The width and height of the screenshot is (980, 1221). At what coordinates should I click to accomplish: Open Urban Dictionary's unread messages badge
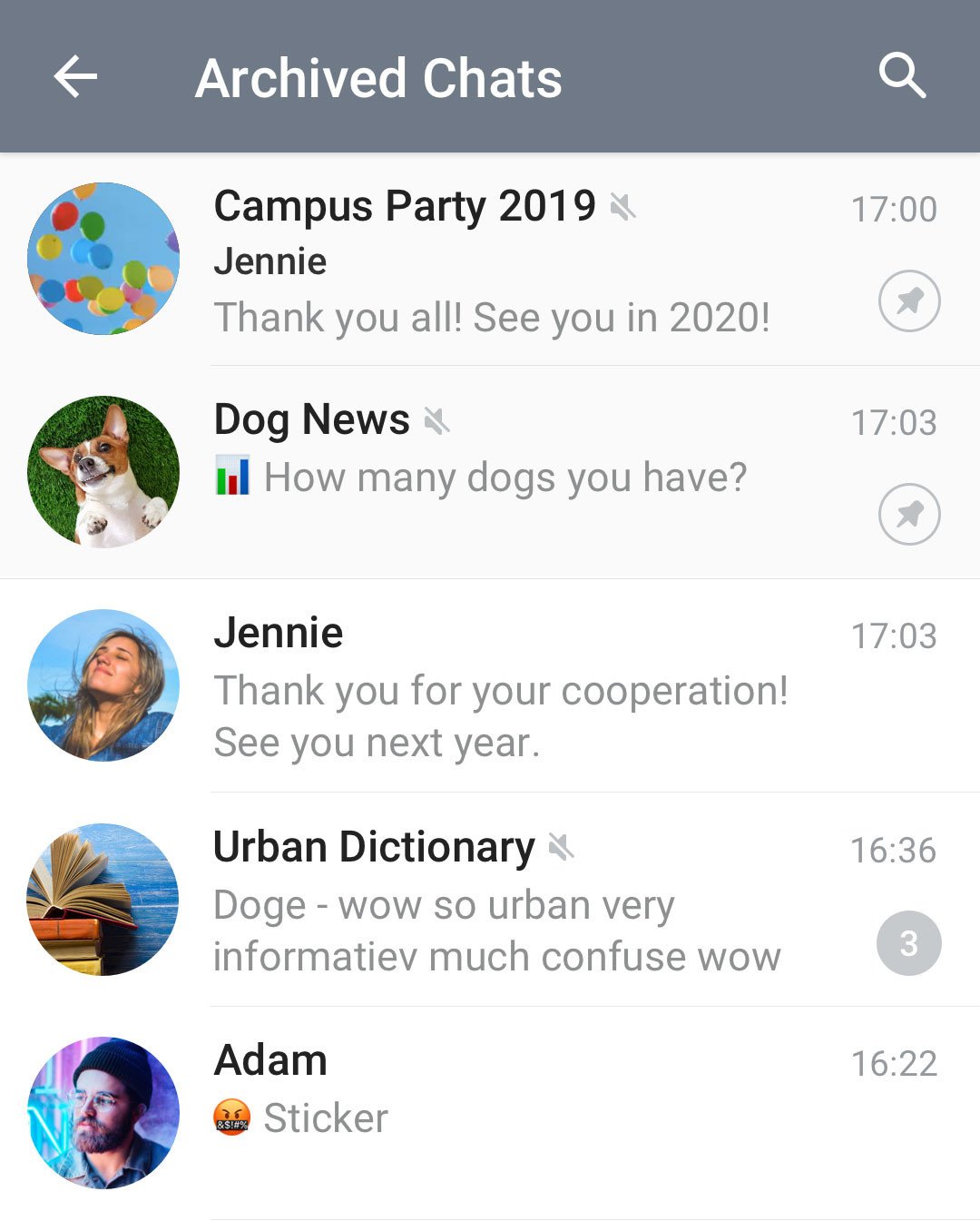(x=908, y=943)
